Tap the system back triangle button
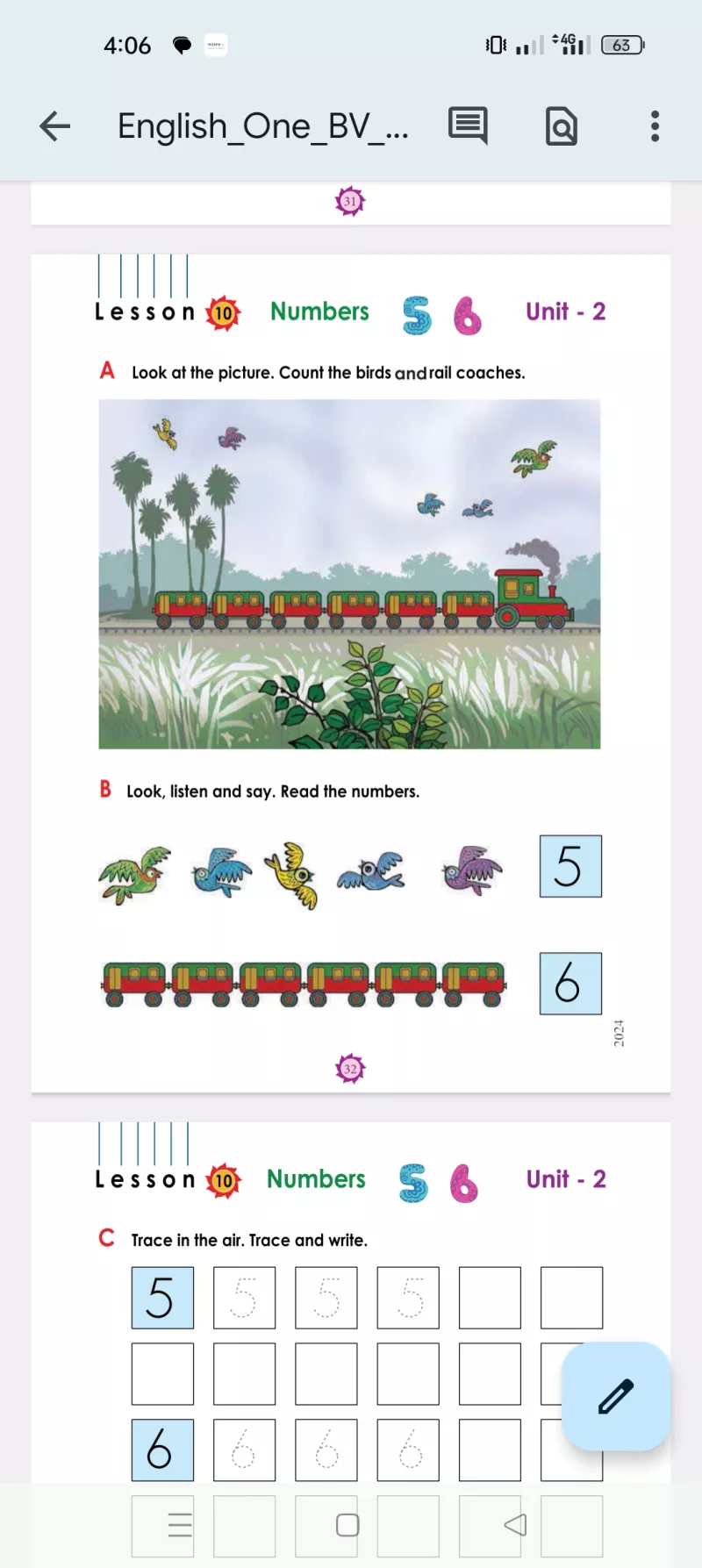The height and width of the screenshot is (1568, 702). pyautogui.click(x=516, y=1525)
